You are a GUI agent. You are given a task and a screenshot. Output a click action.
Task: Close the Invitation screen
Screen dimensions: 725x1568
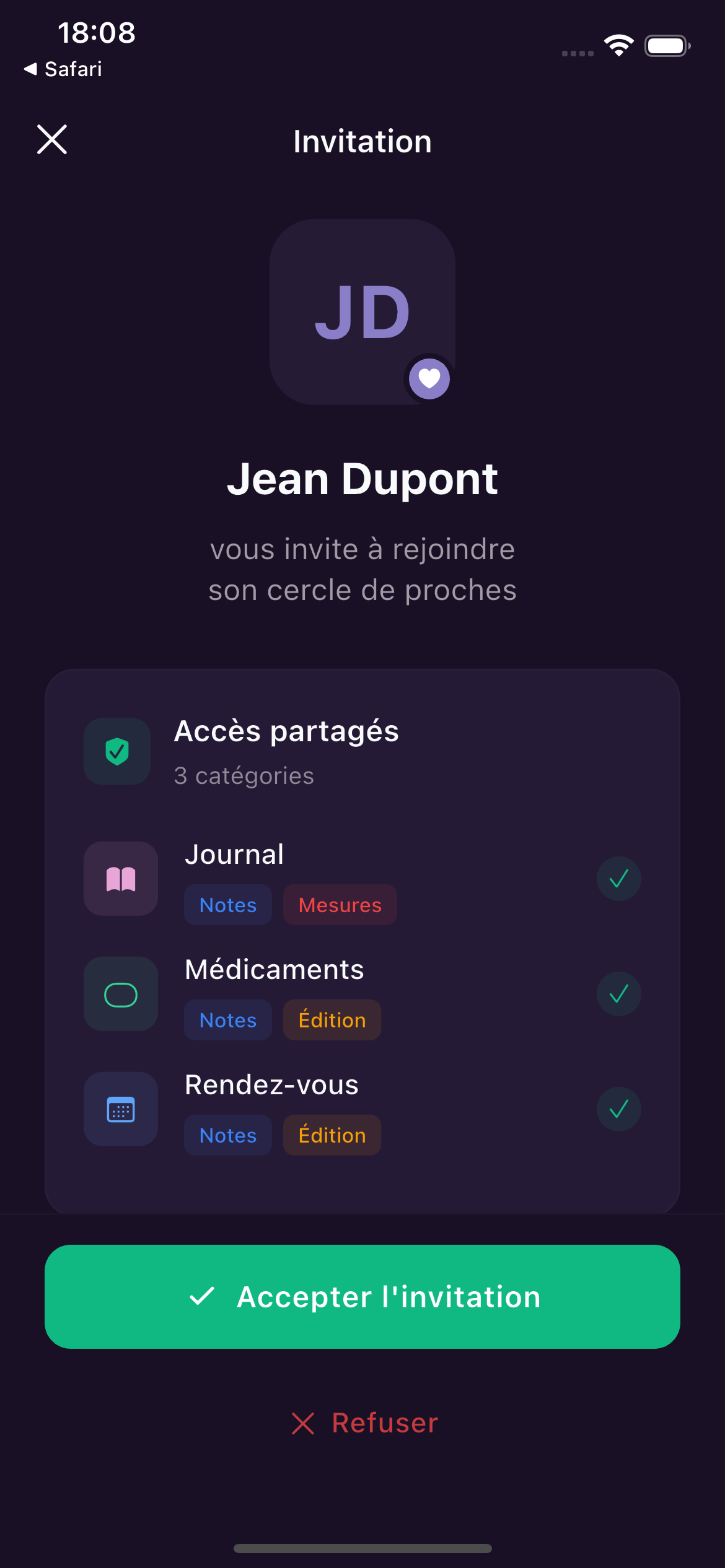pyautogui.click(x=52, y=139)
